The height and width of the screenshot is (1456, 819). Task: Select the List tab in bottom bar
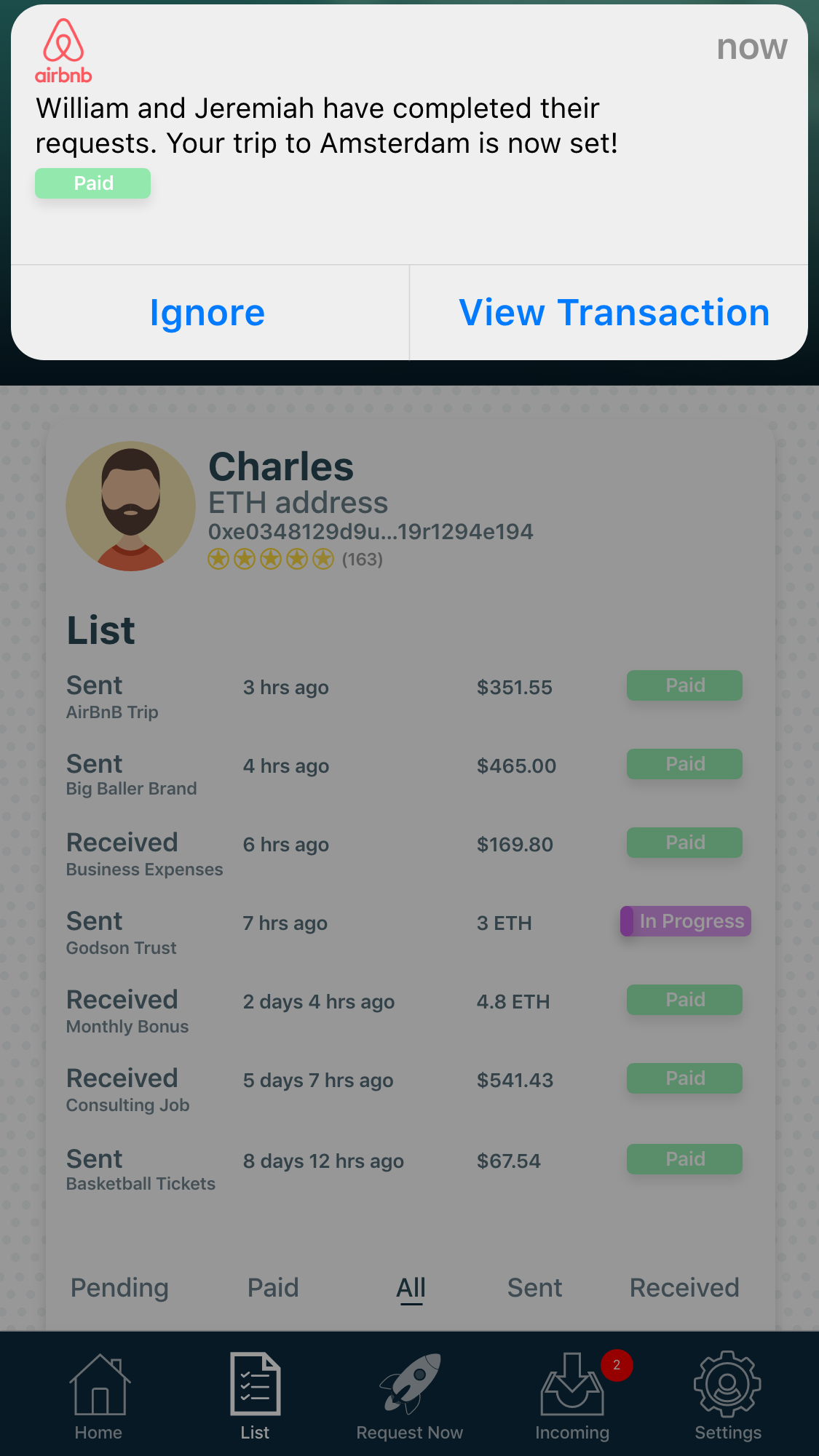[x=255, y=1396]
